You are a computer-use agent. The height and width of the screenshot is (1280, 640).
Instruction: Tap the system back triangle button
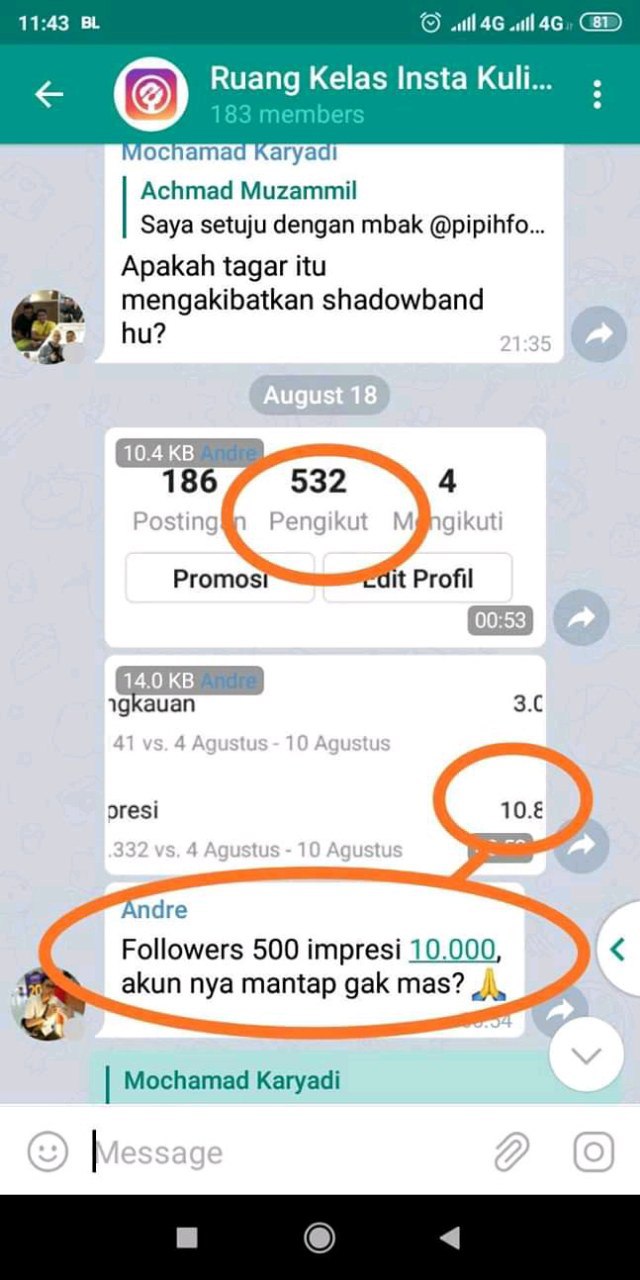450,1237
